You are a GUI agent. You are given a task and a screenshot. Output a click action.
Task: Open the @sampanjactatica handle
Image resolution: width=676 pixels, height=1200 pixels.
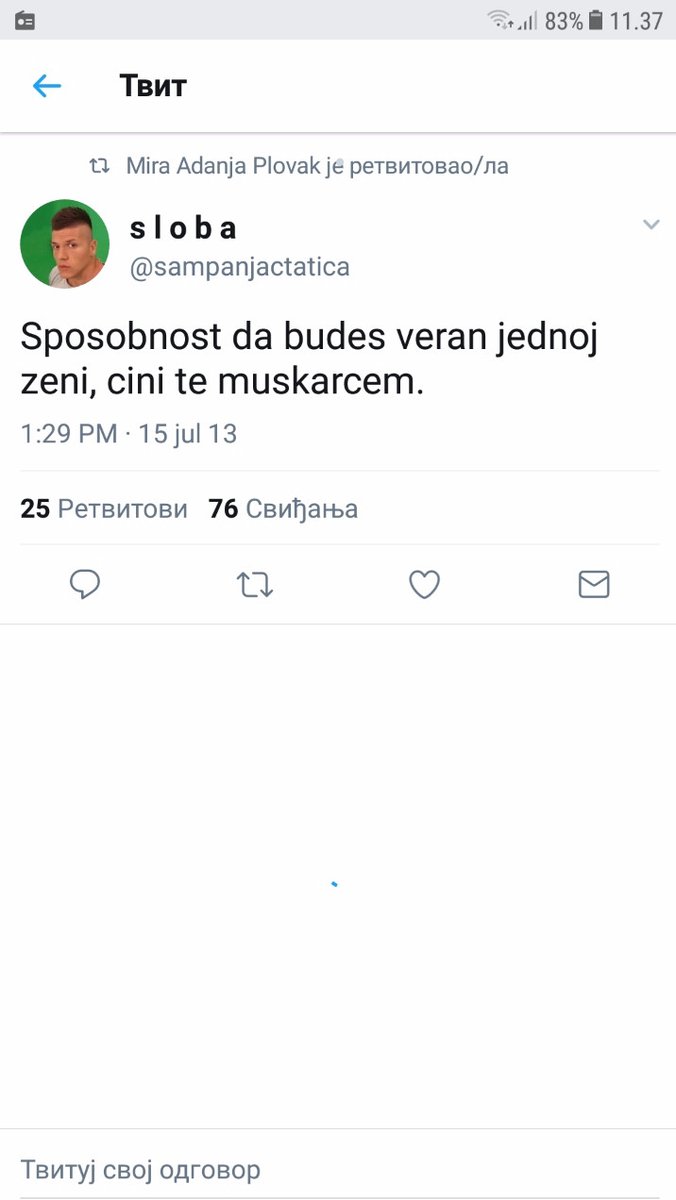tap(240, 268)
